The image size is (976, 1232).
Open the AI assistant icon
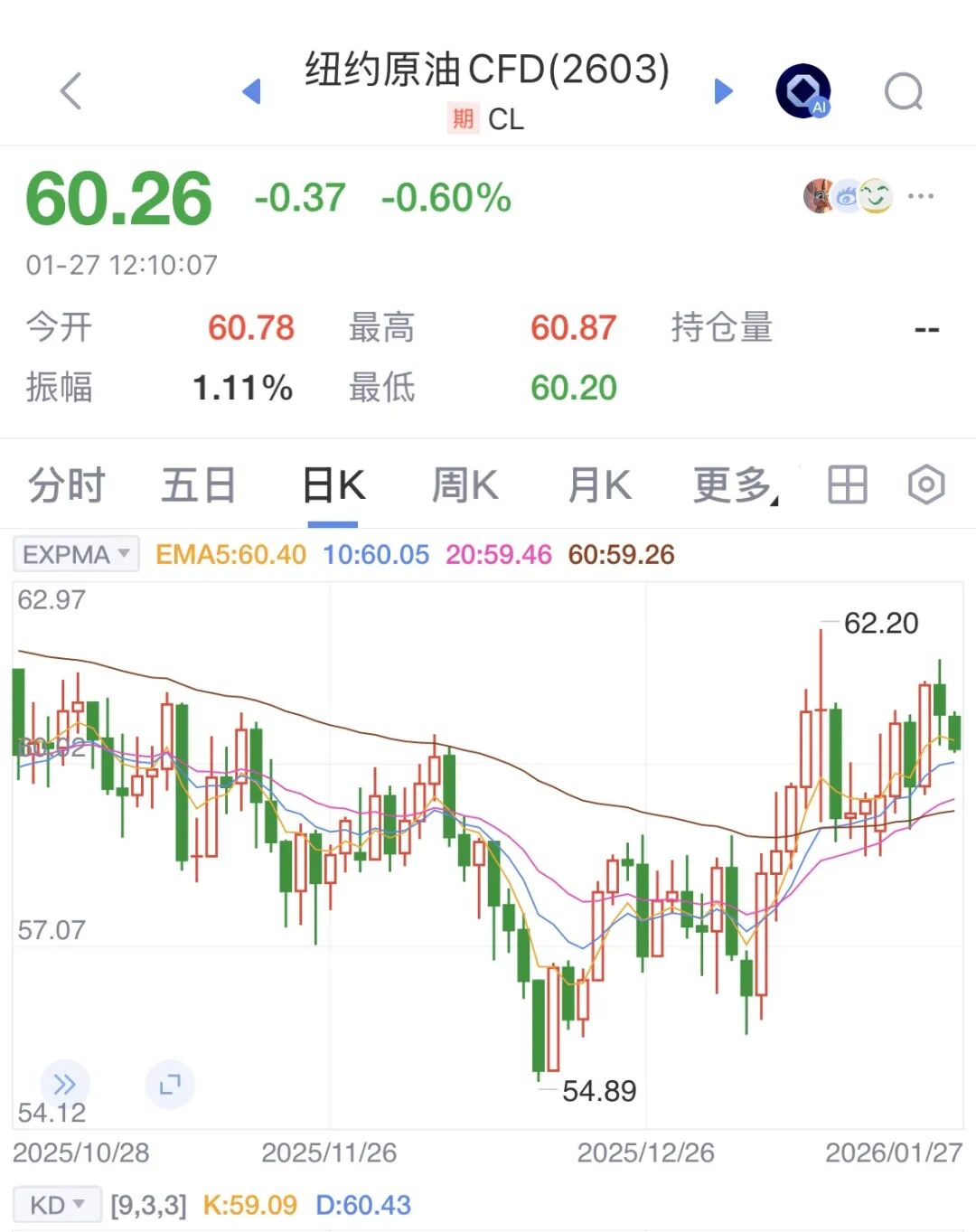point(803,91)
